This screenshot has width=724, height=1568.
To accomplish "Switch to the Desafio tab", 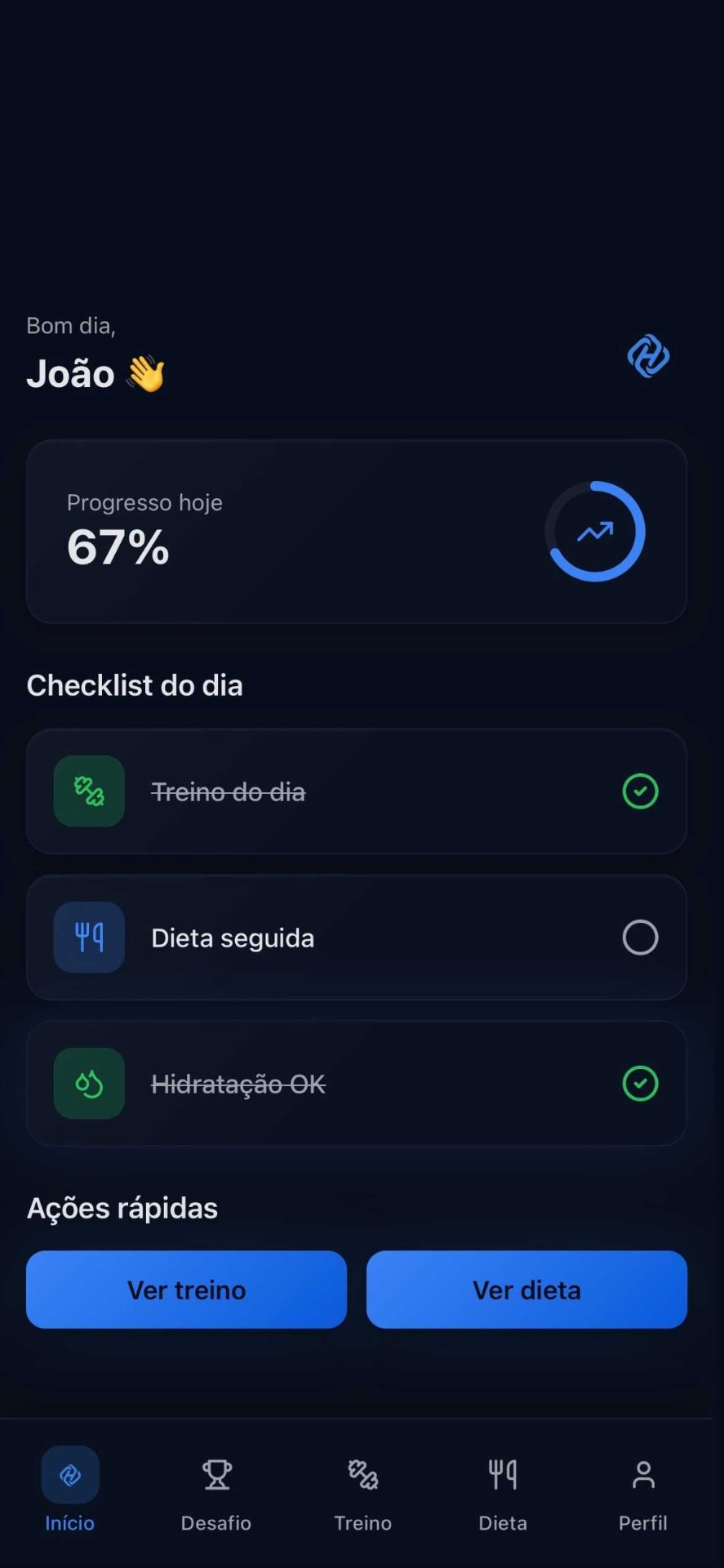I will (x=216, y=1490).
